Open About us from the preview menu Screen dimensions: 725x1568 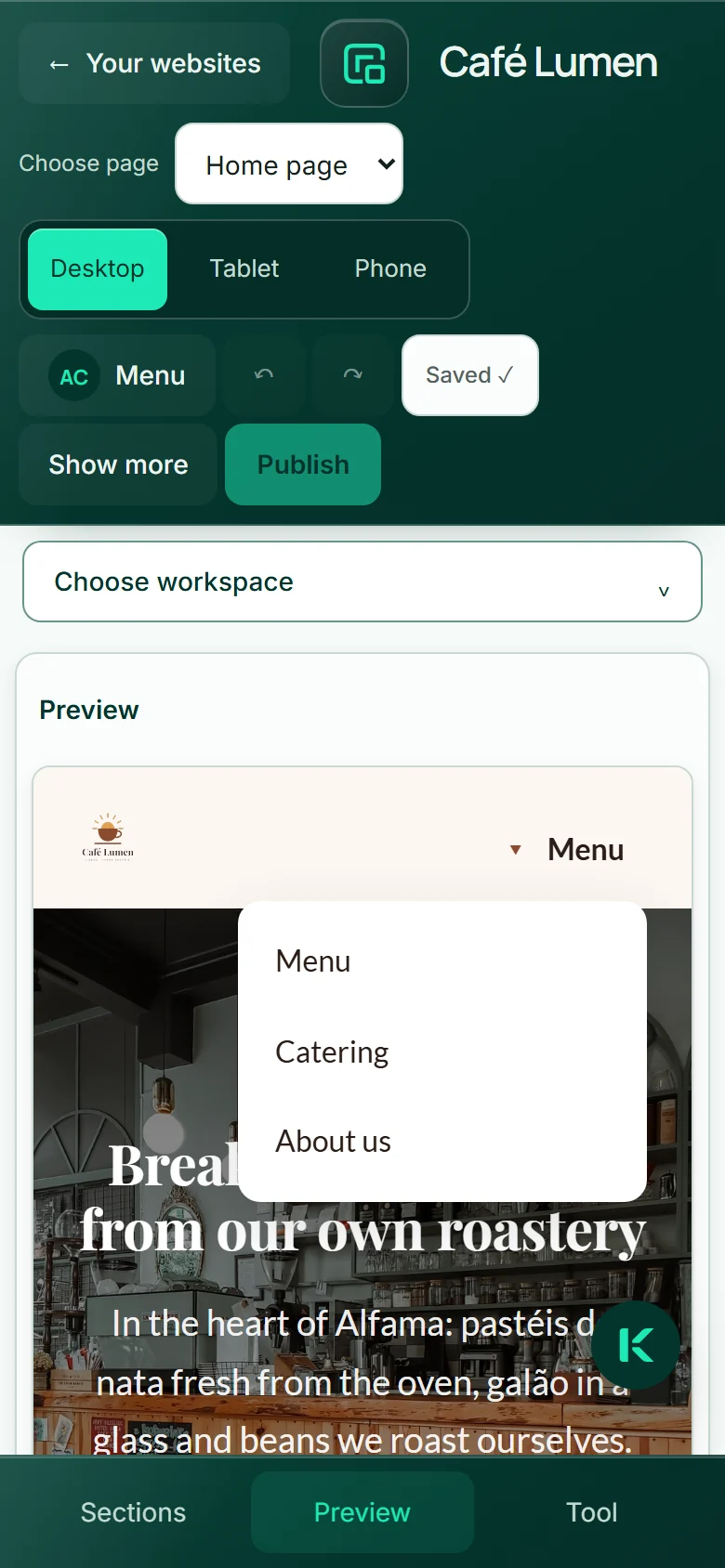click(x=333, y=1141)
